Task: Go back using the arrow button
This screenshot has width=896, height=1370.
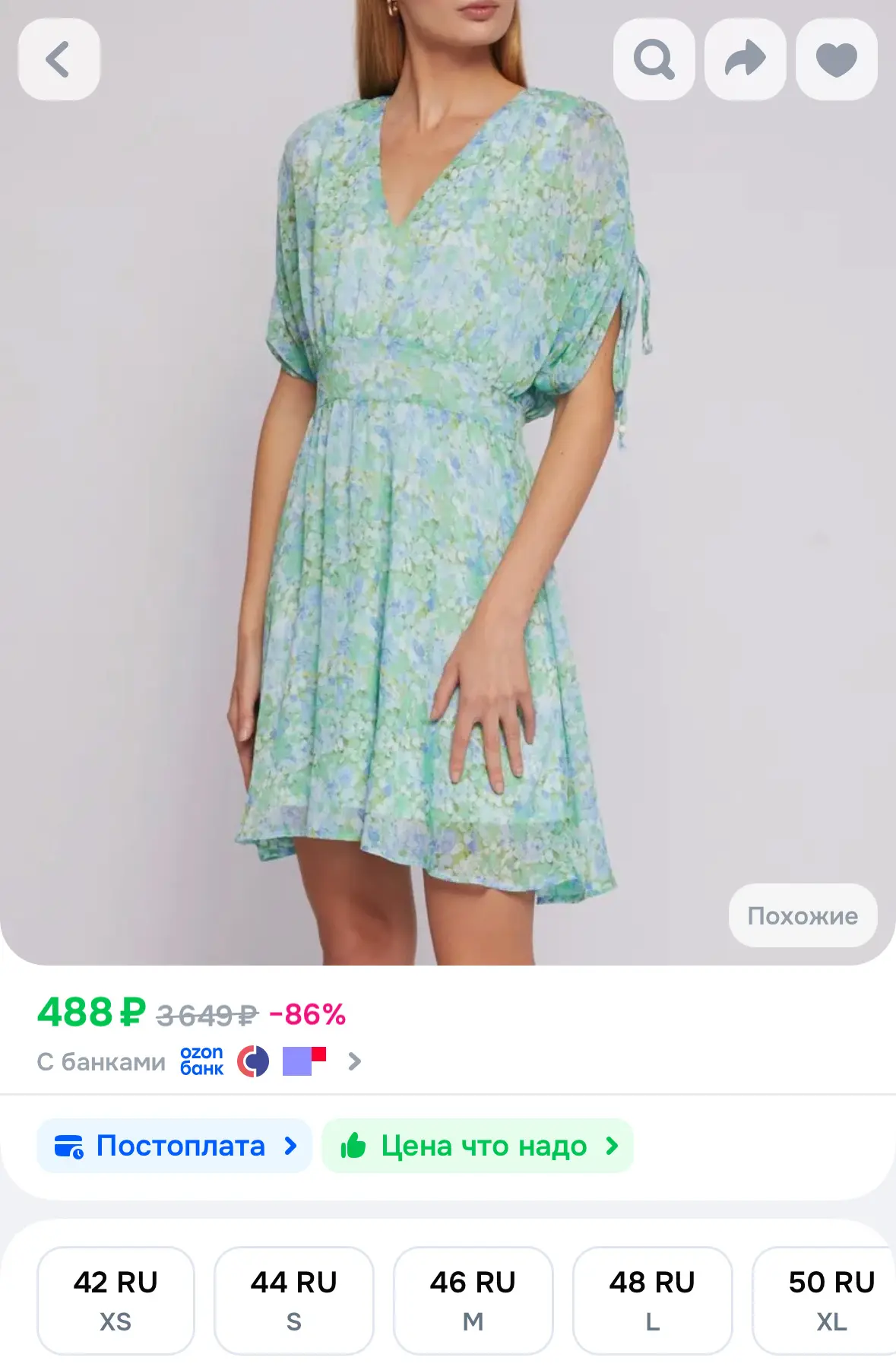Action: pos(59,59)
